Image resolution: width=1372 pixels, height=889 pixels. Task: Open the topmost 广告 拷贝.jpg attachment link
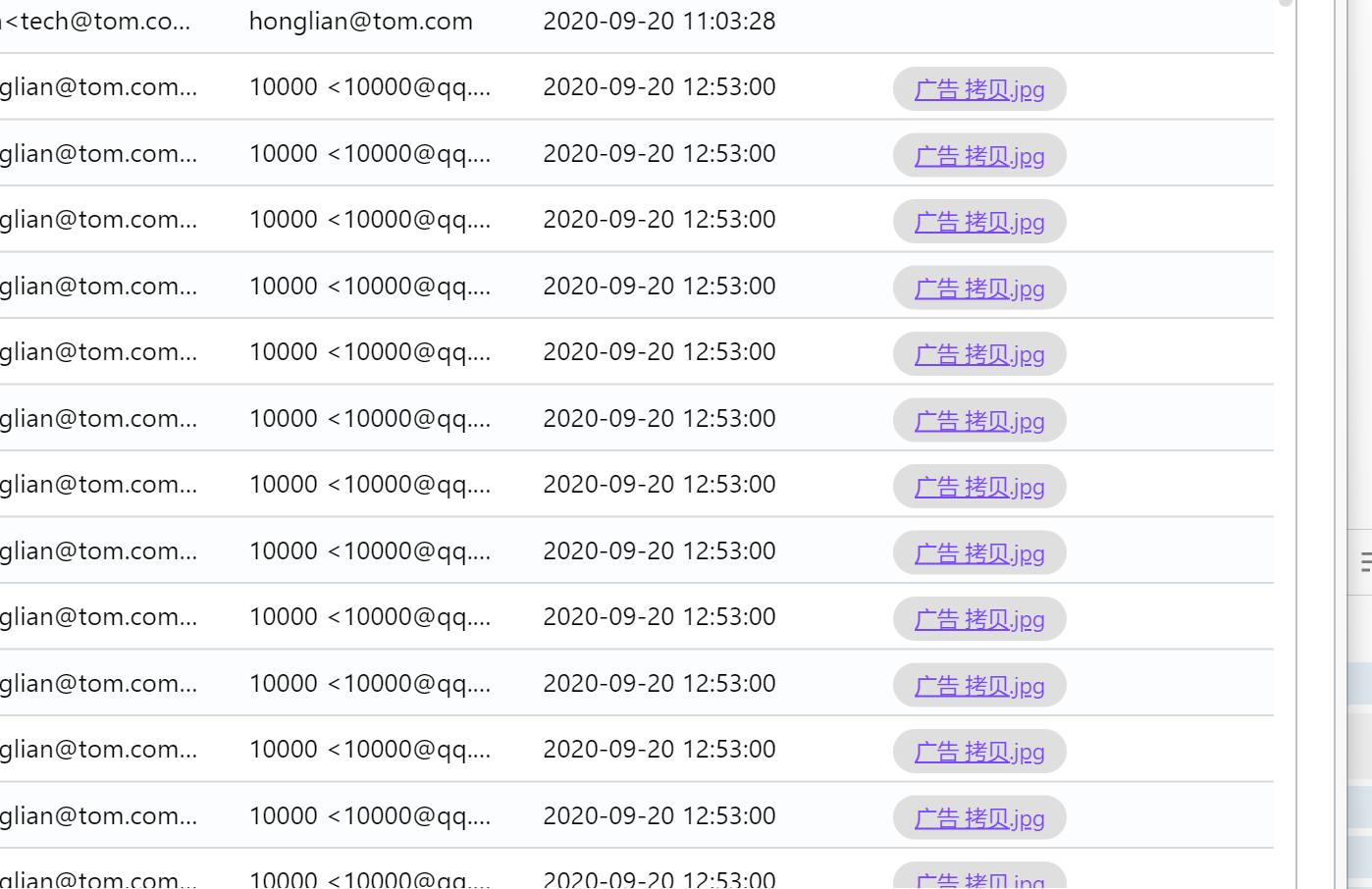pyautogui.click(x=978, y=89)
